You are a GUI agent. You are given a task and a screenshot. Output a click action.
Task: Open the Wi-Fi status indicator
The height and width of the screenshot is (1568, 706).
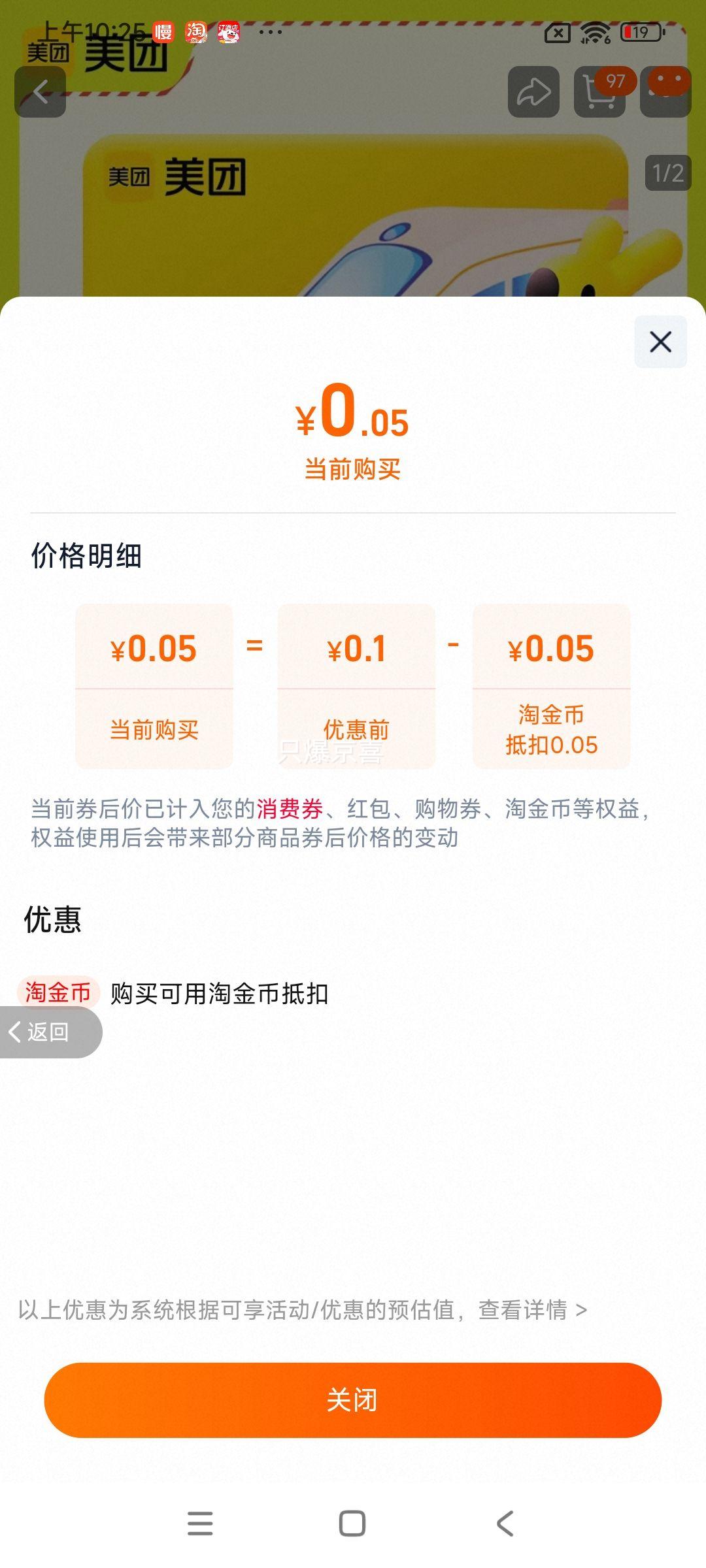[594, 32]
